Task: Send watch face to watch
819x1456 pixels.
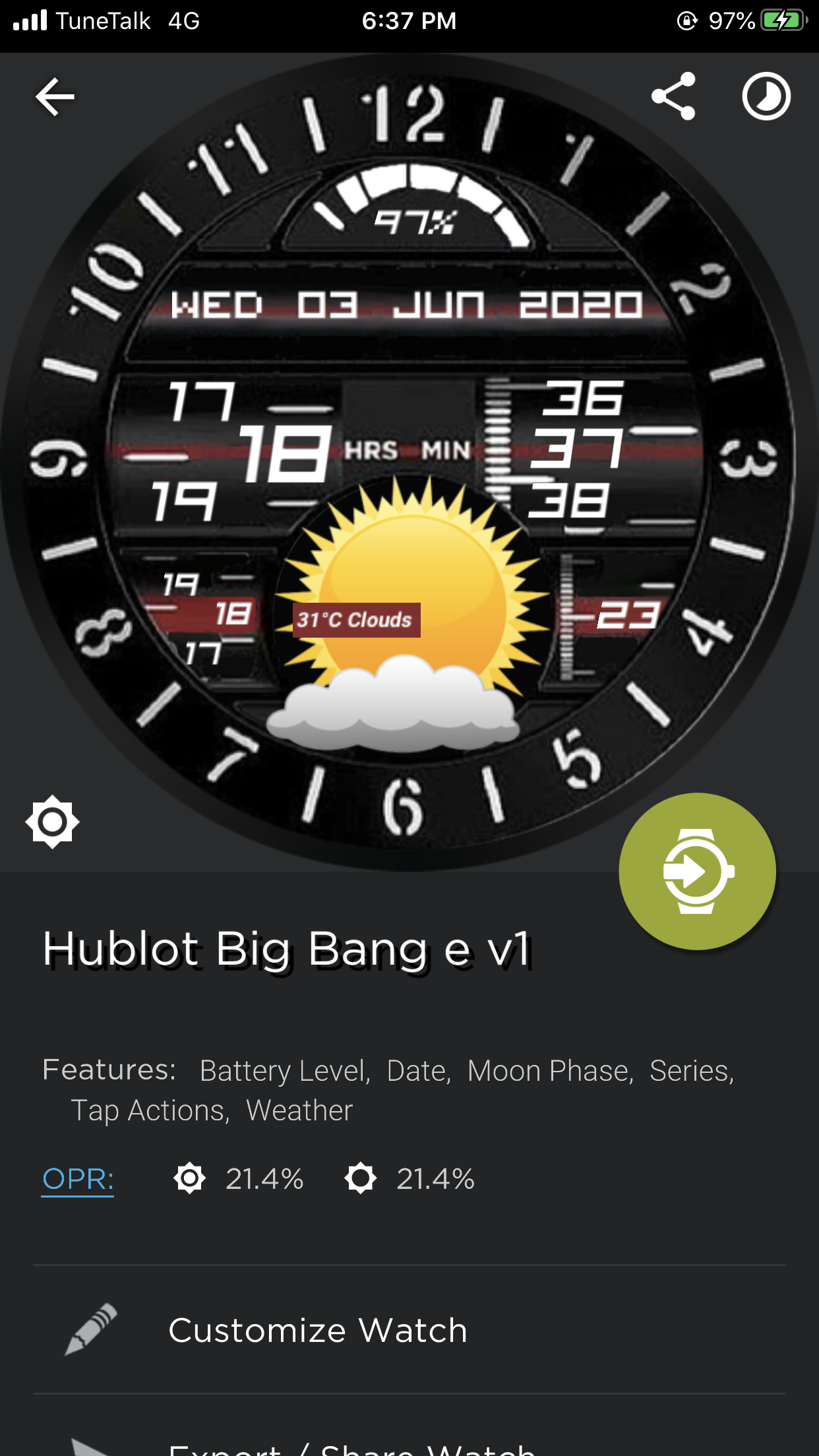Action: tap(697, 871)
